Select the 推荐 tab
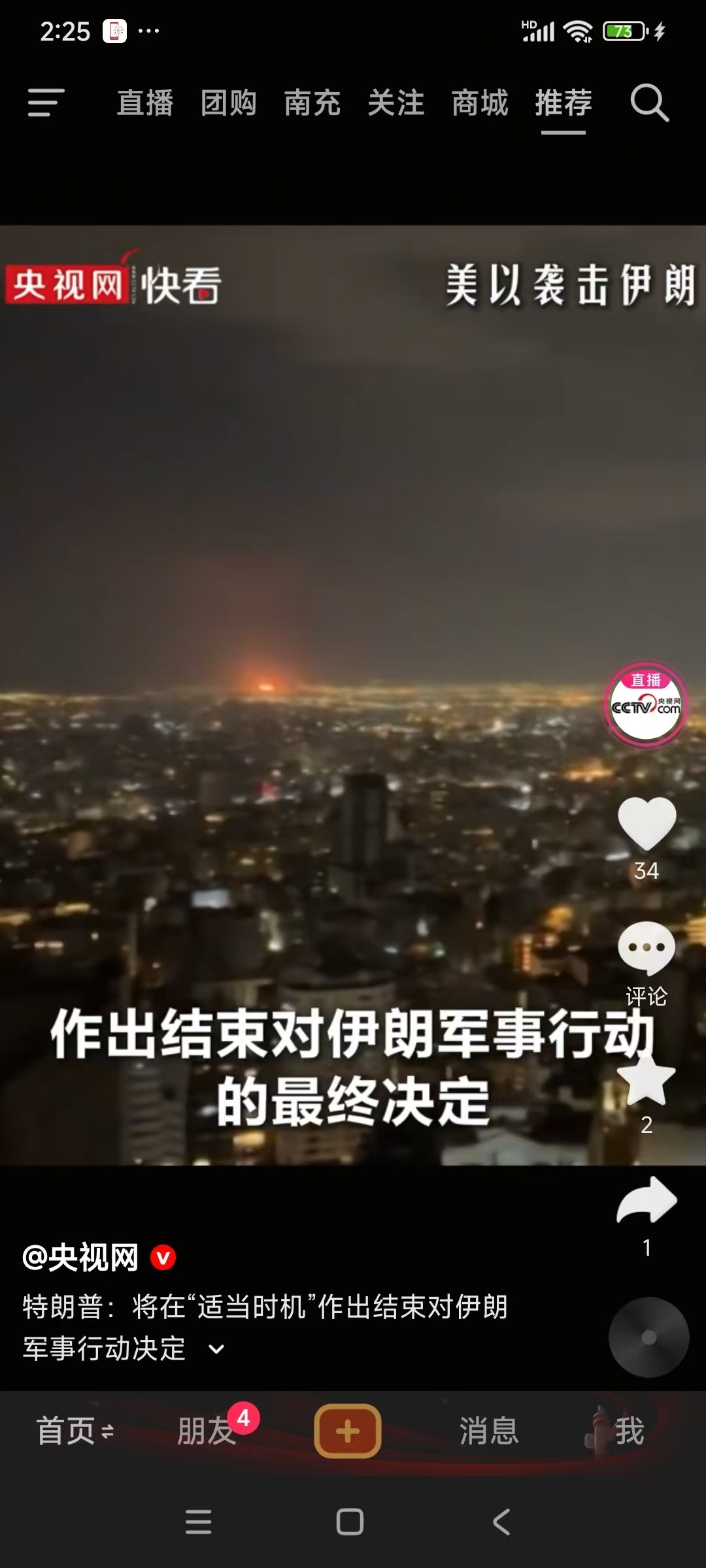The width and height of the screenshot is (706, 1568). 563,103
